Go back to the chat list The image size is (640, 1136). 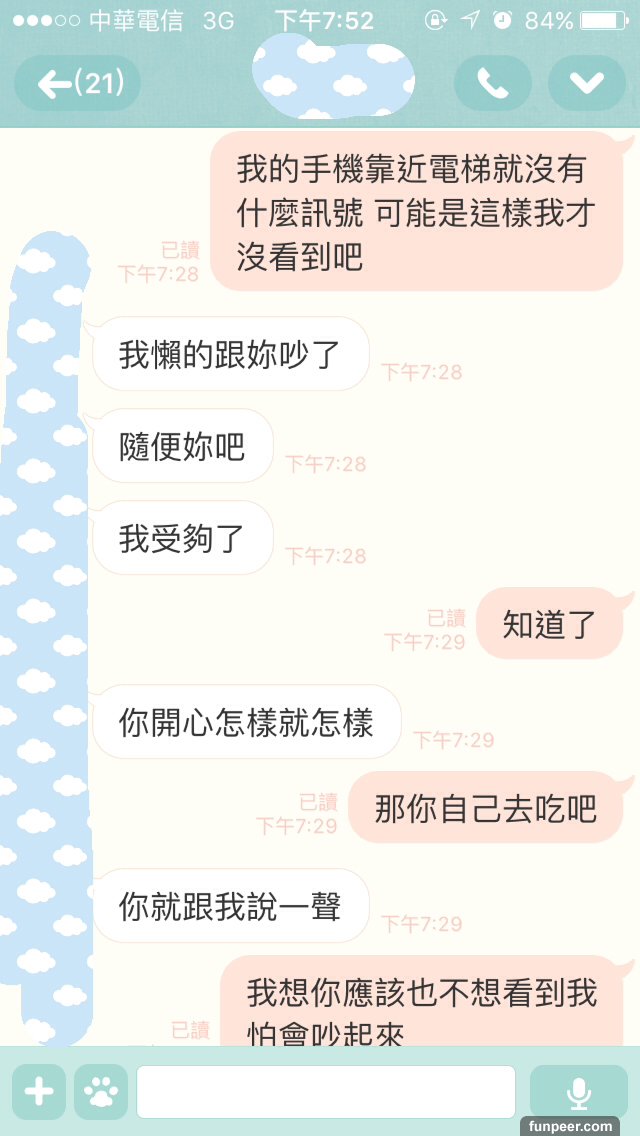tap(78, 84)
